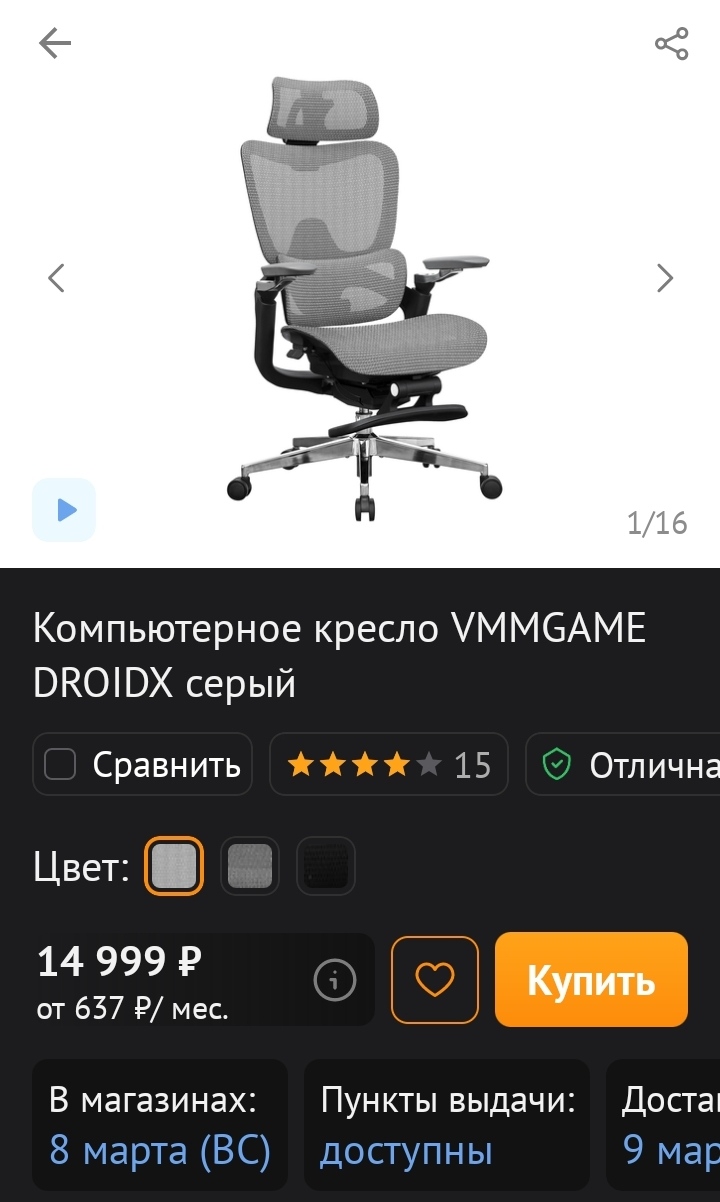Pick the black color swatch
The width and height of the screenshot is (720, 1202).
point(326,865)
